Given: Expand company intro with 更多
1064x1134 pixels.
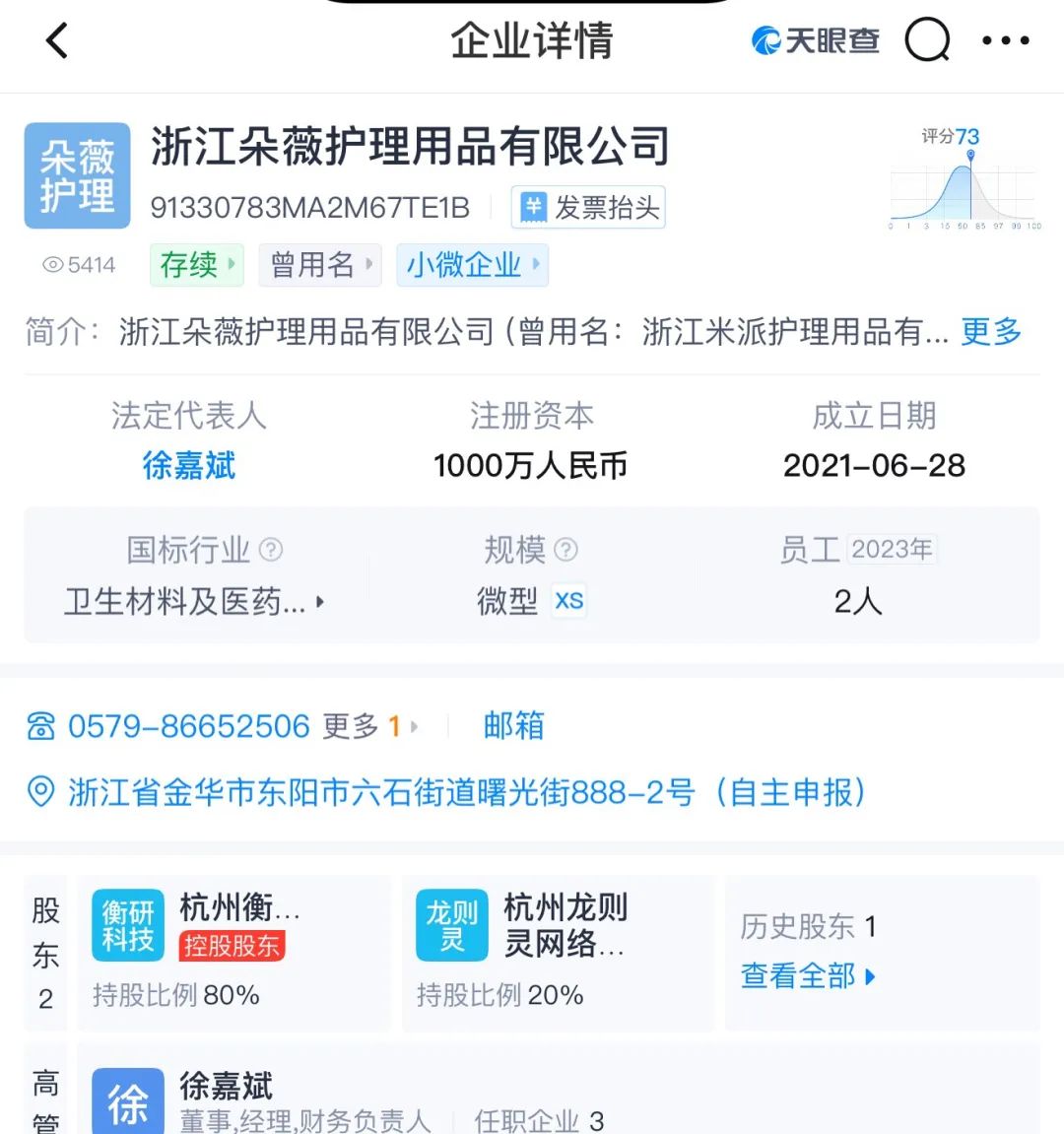Looking at the screenshot, I should click(990, 332).
